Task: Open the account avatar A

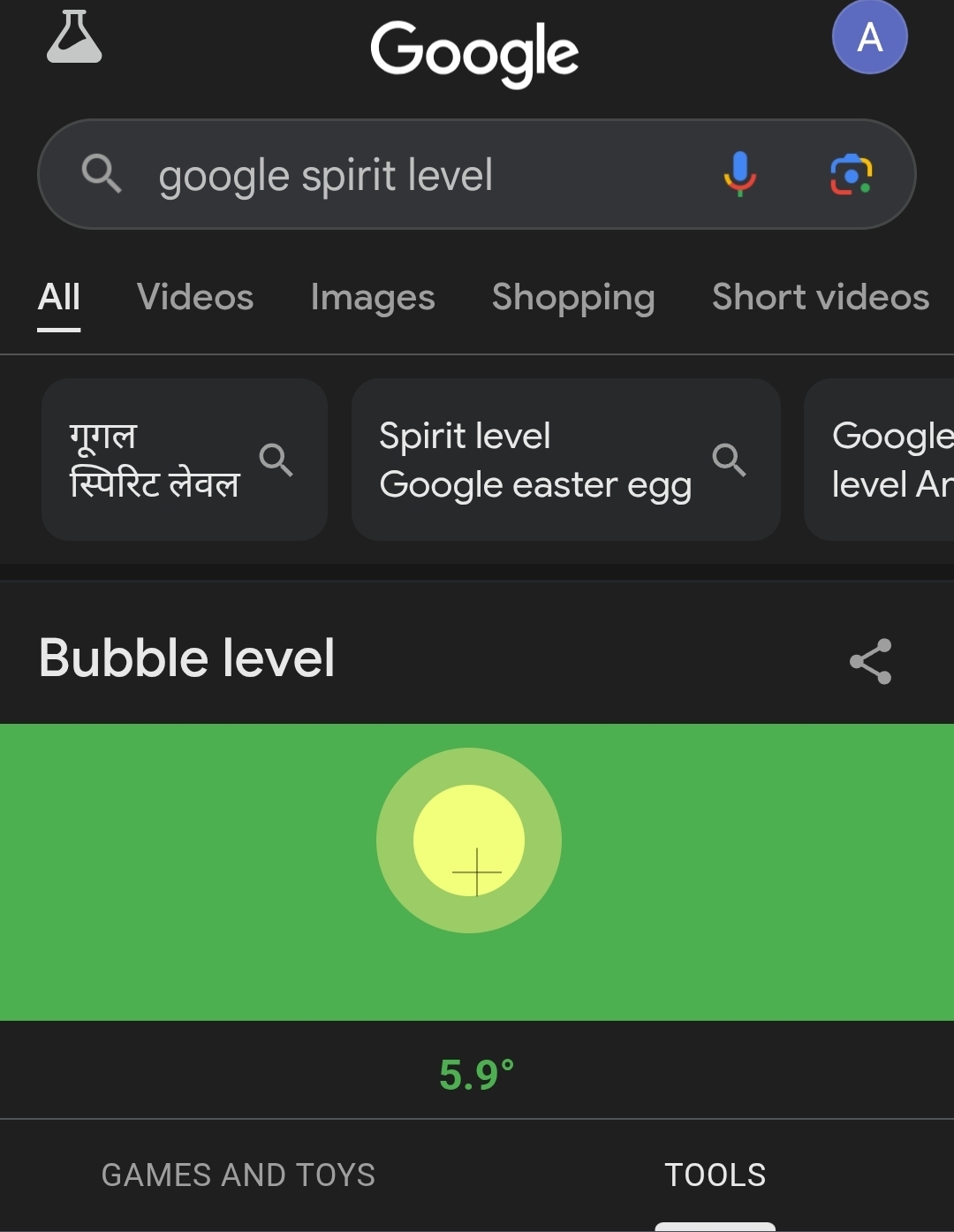Action: 869,37
